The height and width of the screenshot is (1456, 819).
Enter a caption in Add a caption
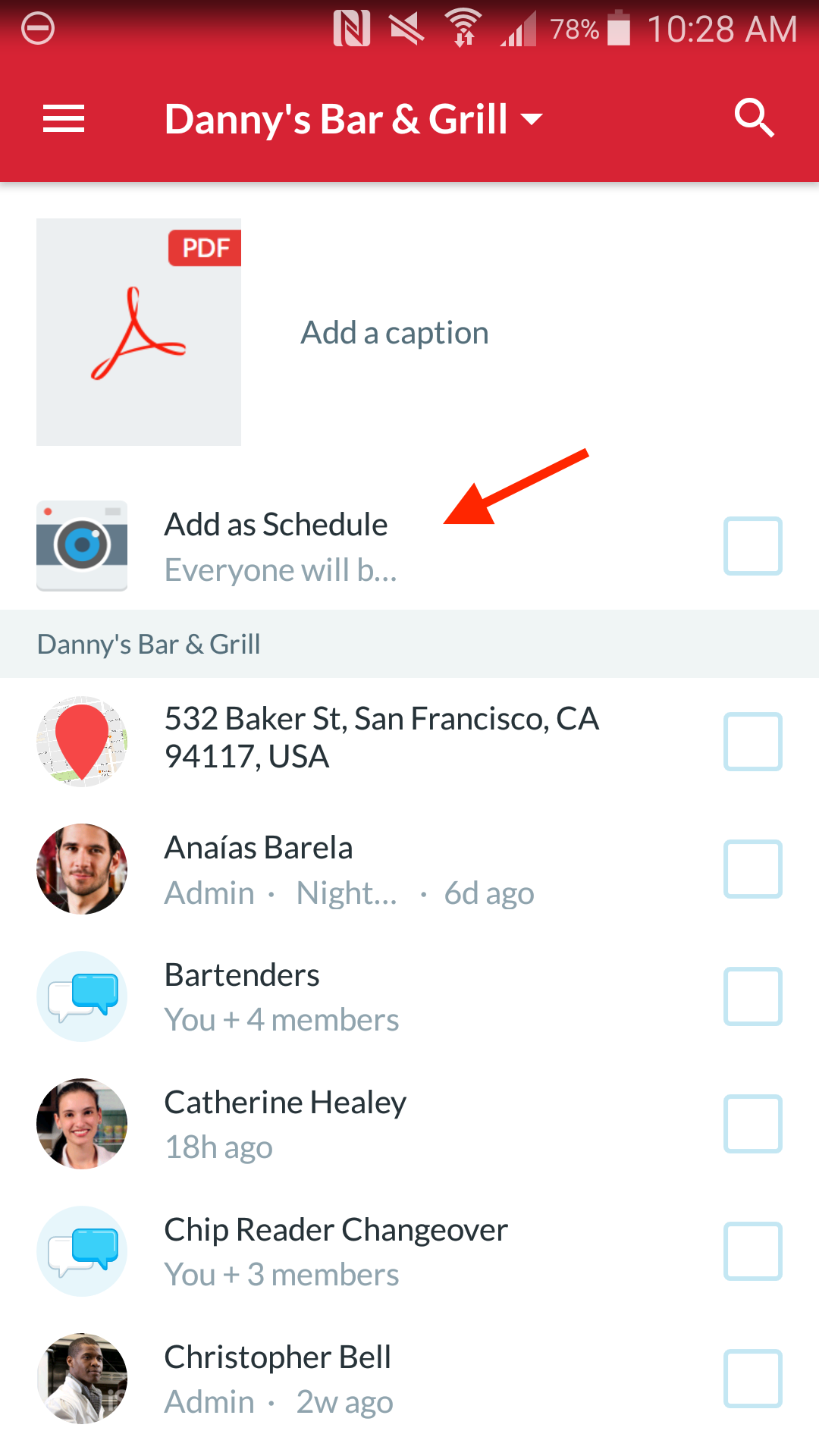pyautogui.click(x=394, y=332)
